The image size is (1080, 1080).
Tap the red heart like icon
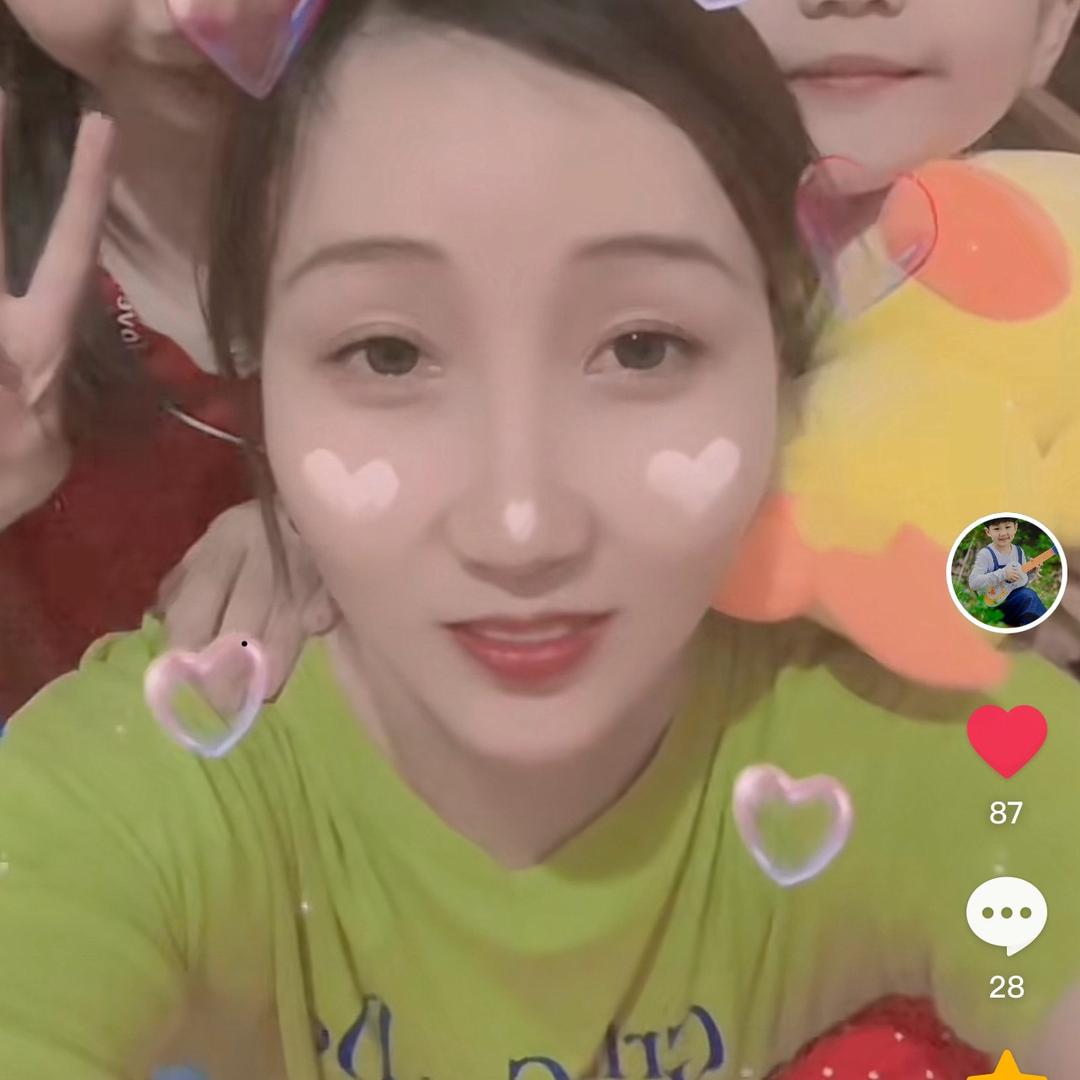pyautogui.click(x=1006, y=740)
